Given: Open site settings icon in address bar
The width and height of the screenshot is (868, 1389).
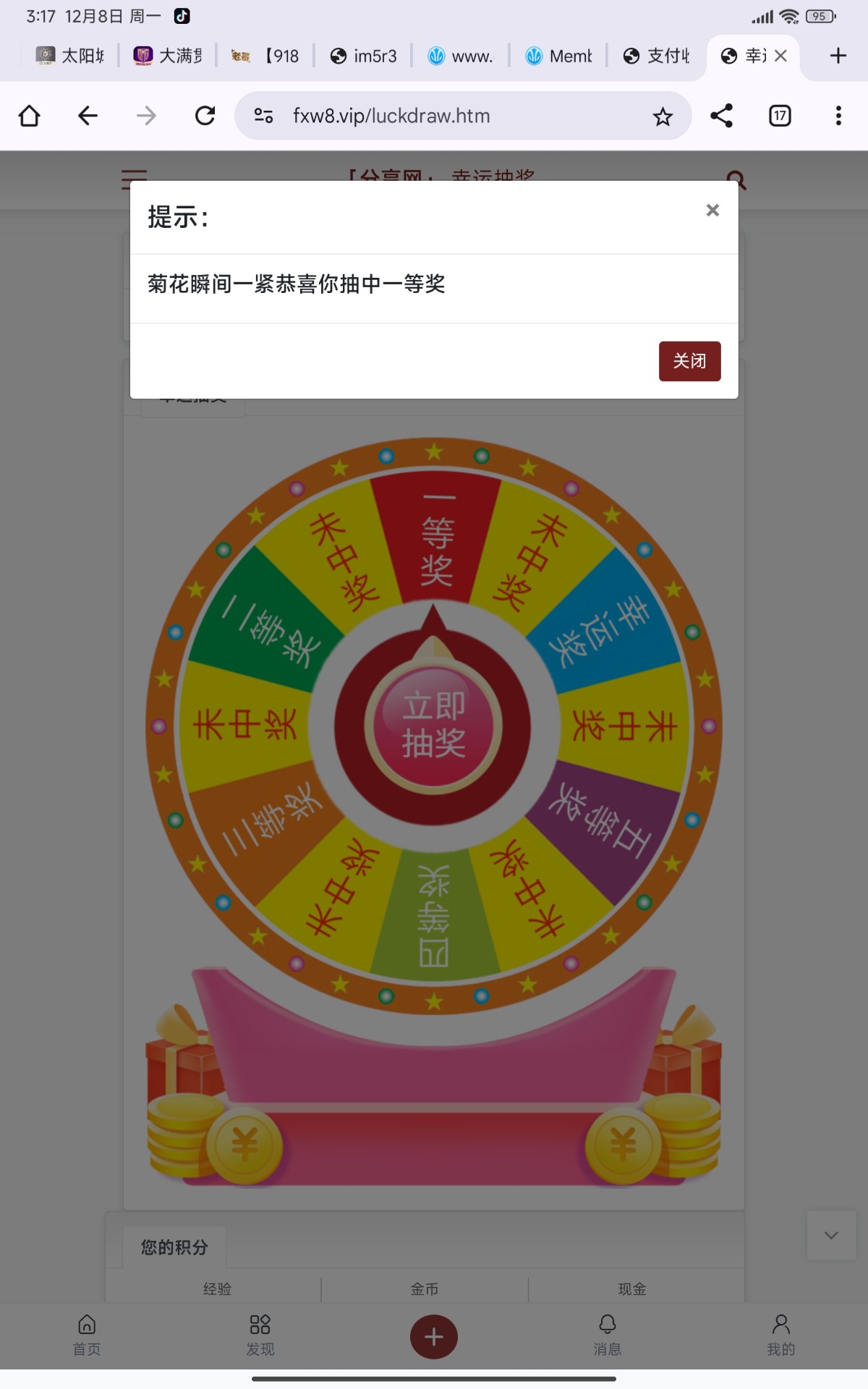Looking at the screenshot, I should click(x=263, y=116).
